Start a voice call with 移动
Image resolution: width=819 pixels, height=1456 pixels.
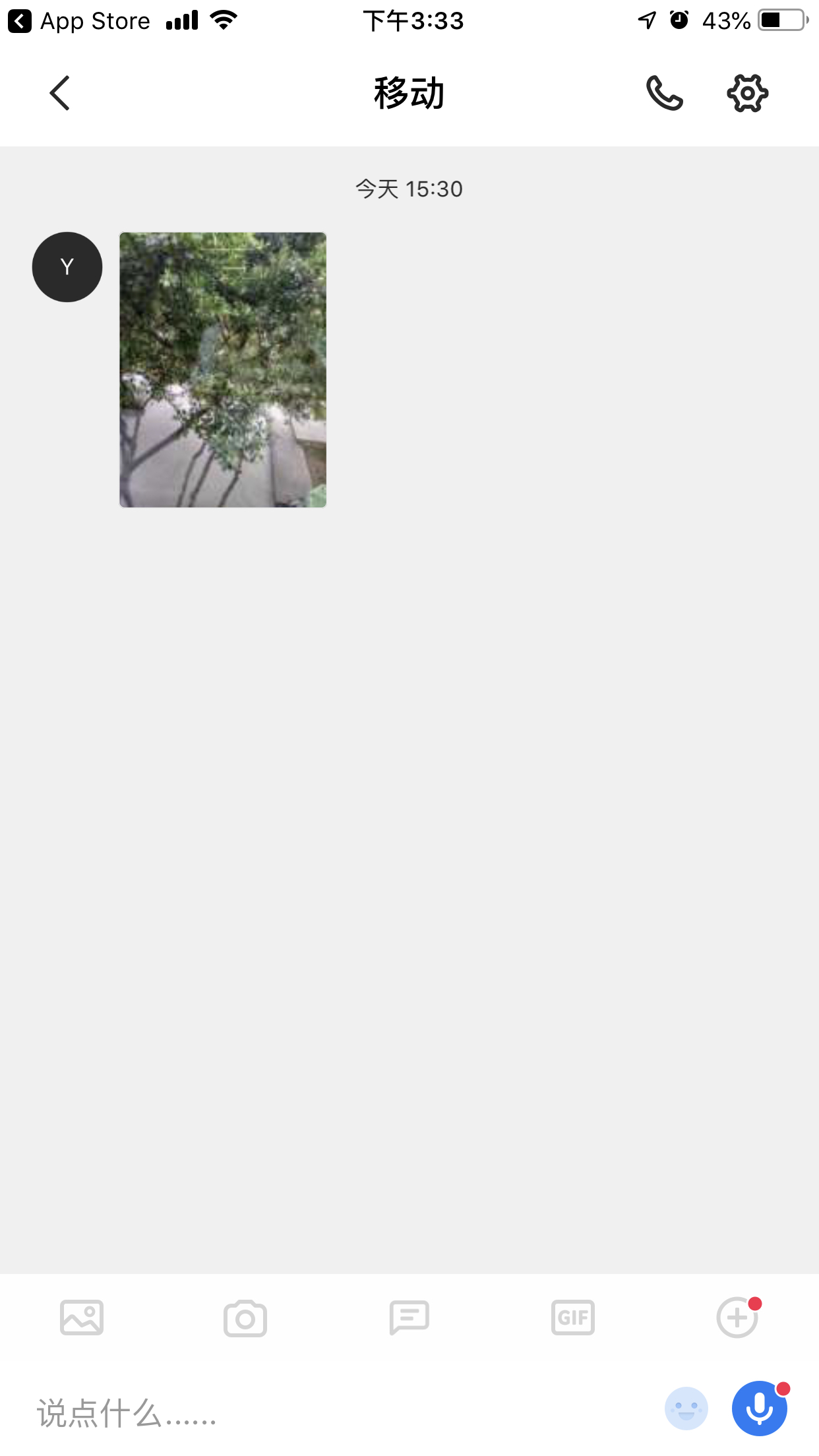pyautogui.click(x=664, y=93)
